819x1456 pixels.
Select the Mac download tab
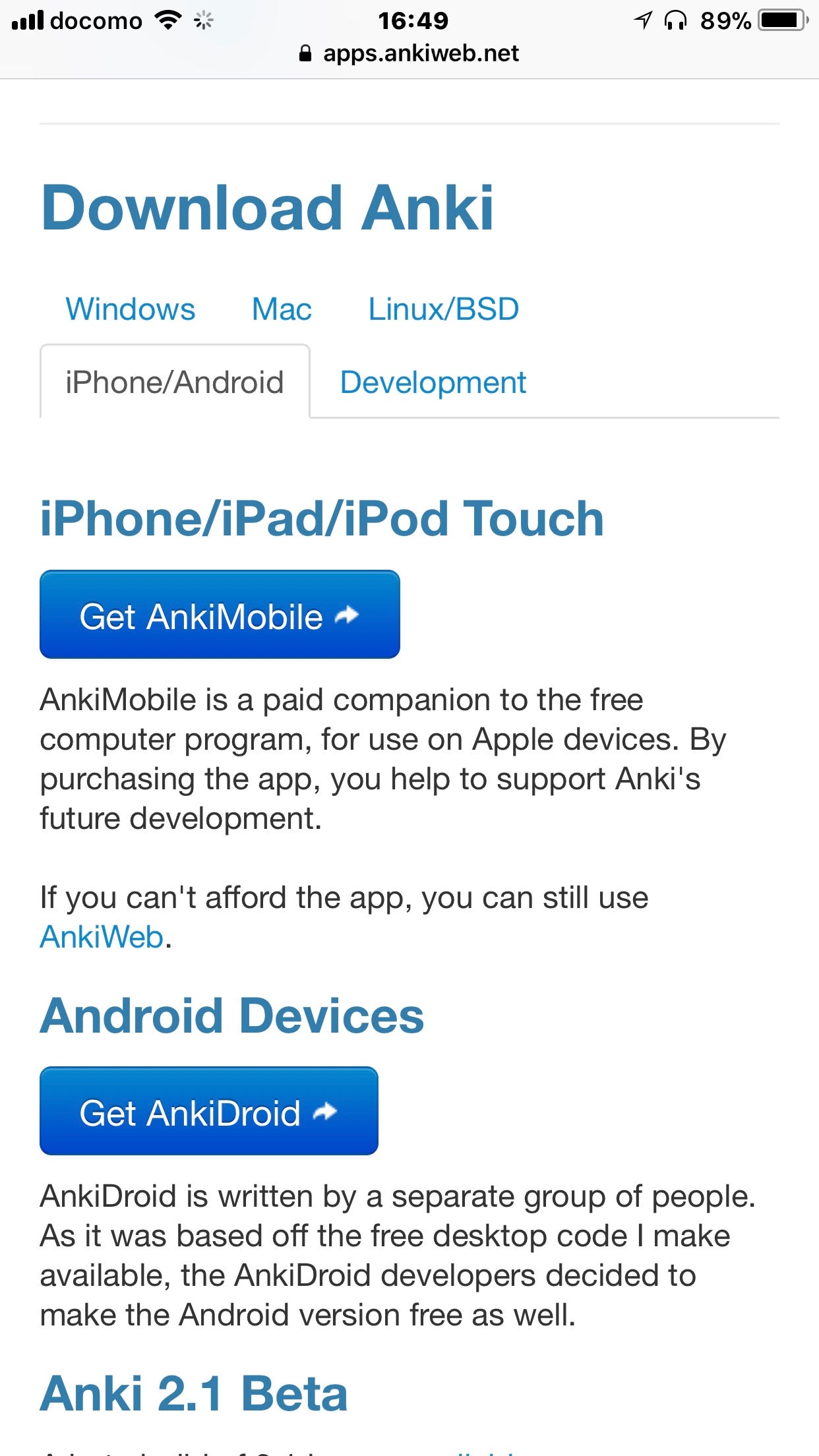282,309
